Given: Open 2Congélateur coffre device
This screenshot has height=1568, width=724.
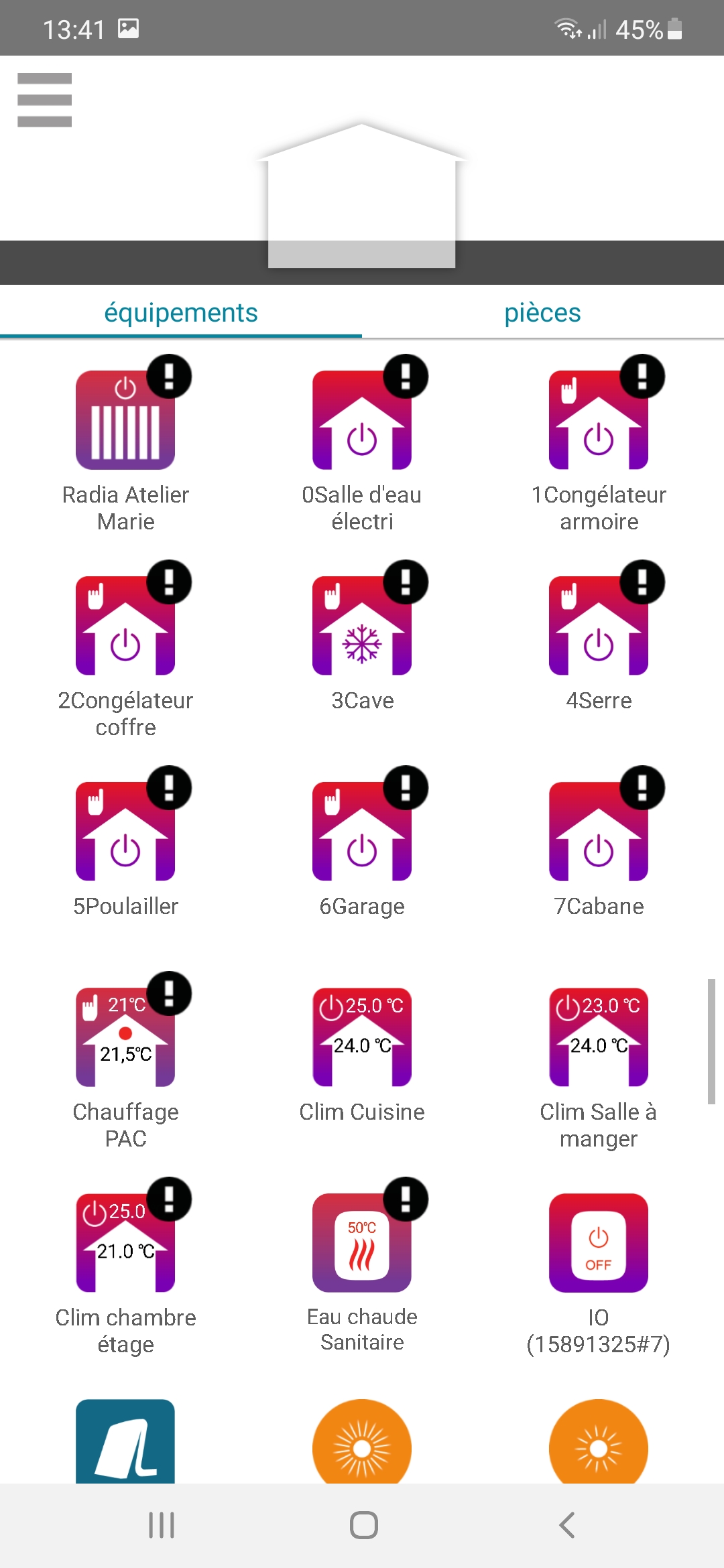Looking at the screenshot, I should 125,626.
